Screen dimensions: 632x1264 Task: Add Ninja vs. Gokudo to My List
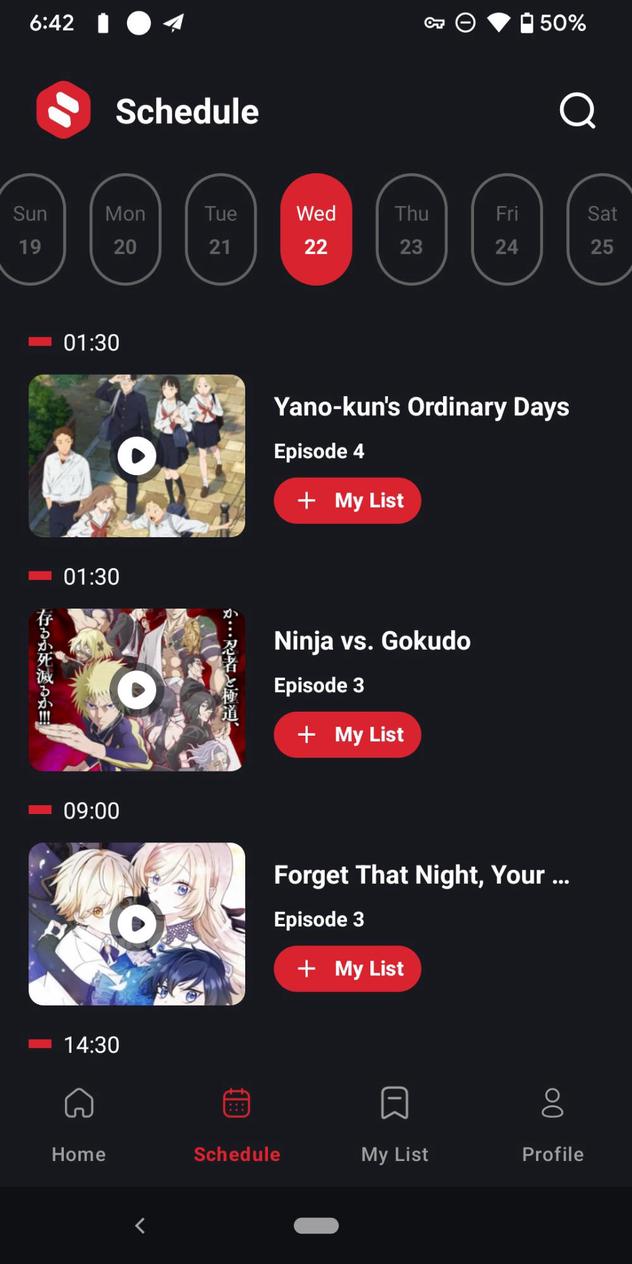coord(347,735)
